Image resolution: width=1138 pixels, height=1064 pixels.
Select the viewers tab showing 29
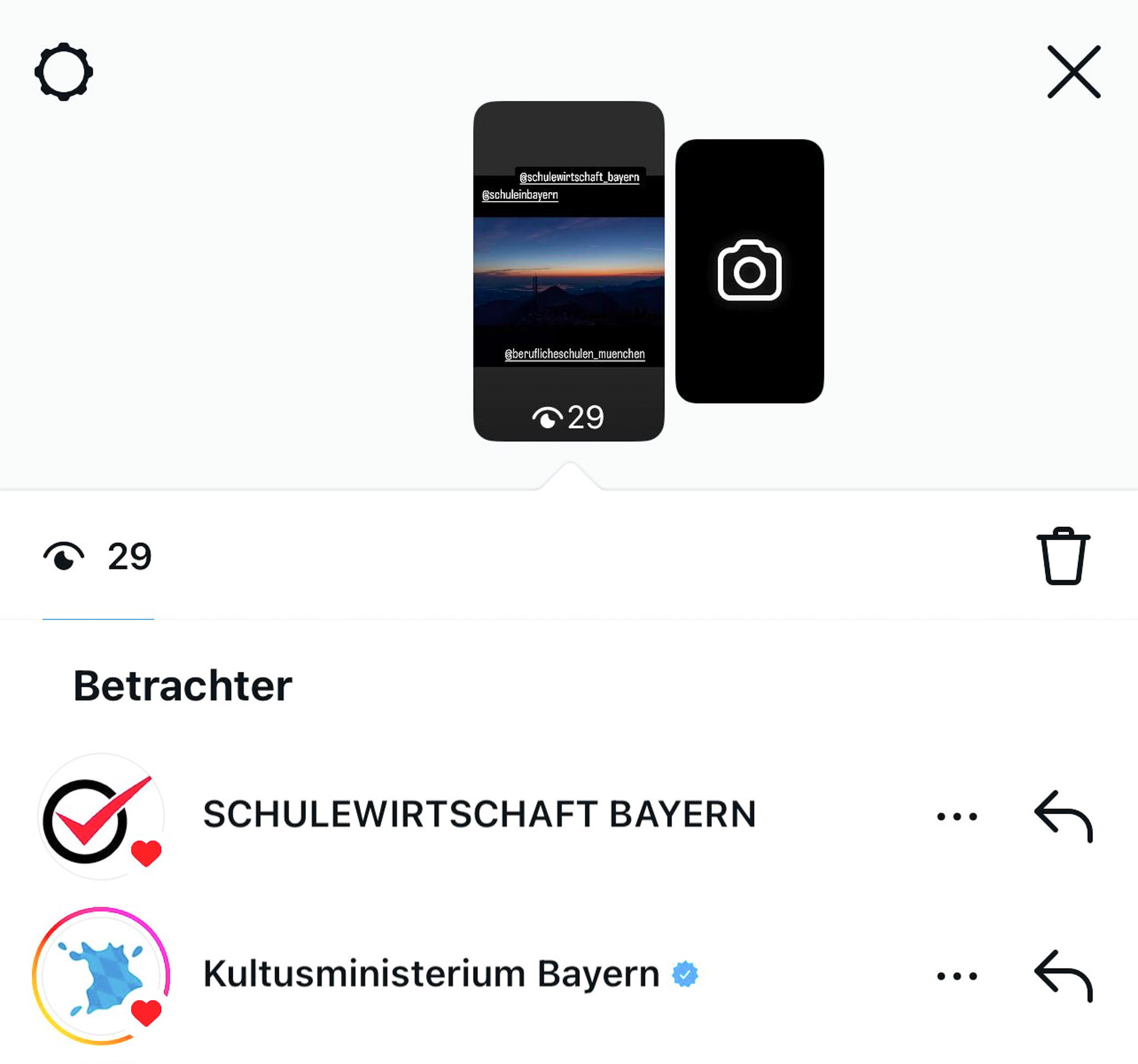98,556
